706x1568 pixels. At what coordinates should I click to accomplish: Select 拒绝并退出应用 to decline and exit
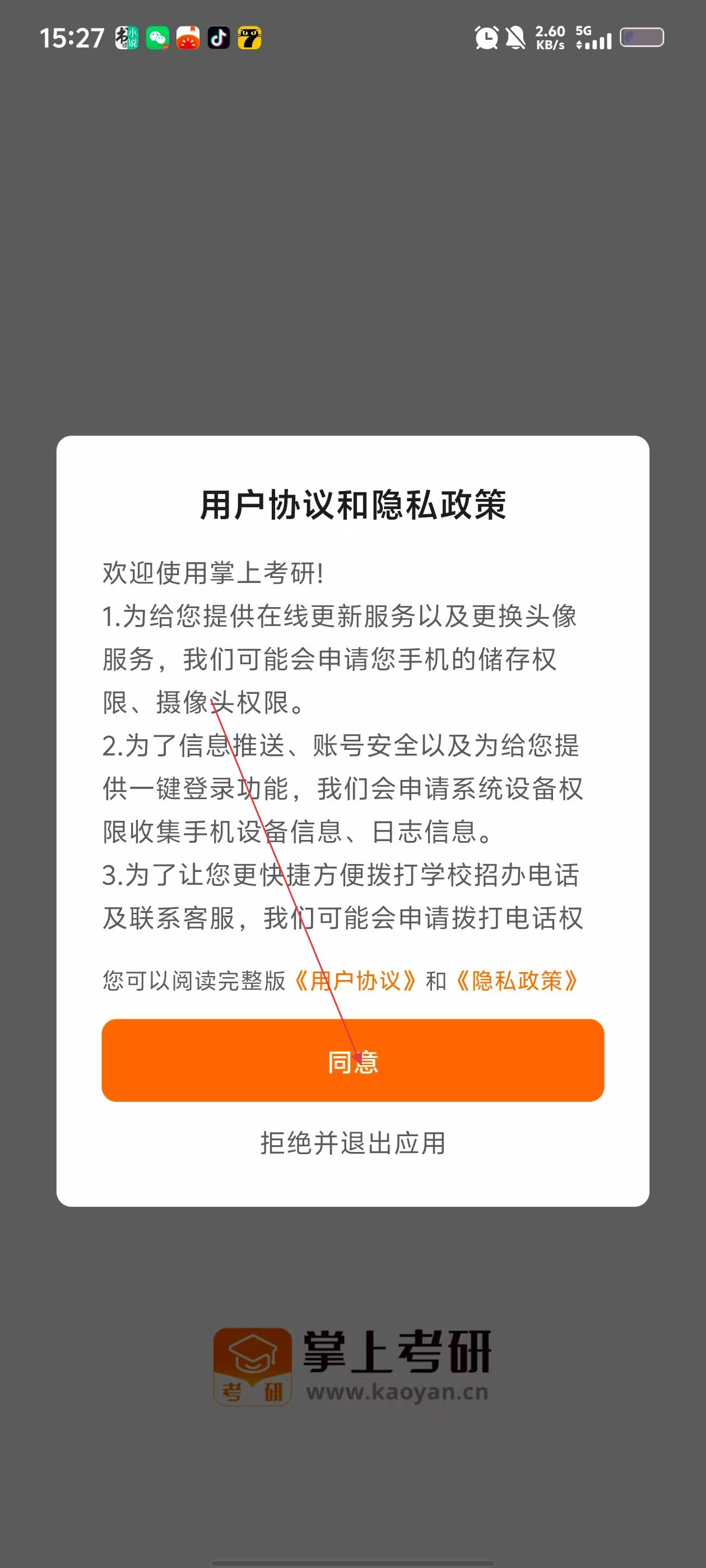point(352,1143)
